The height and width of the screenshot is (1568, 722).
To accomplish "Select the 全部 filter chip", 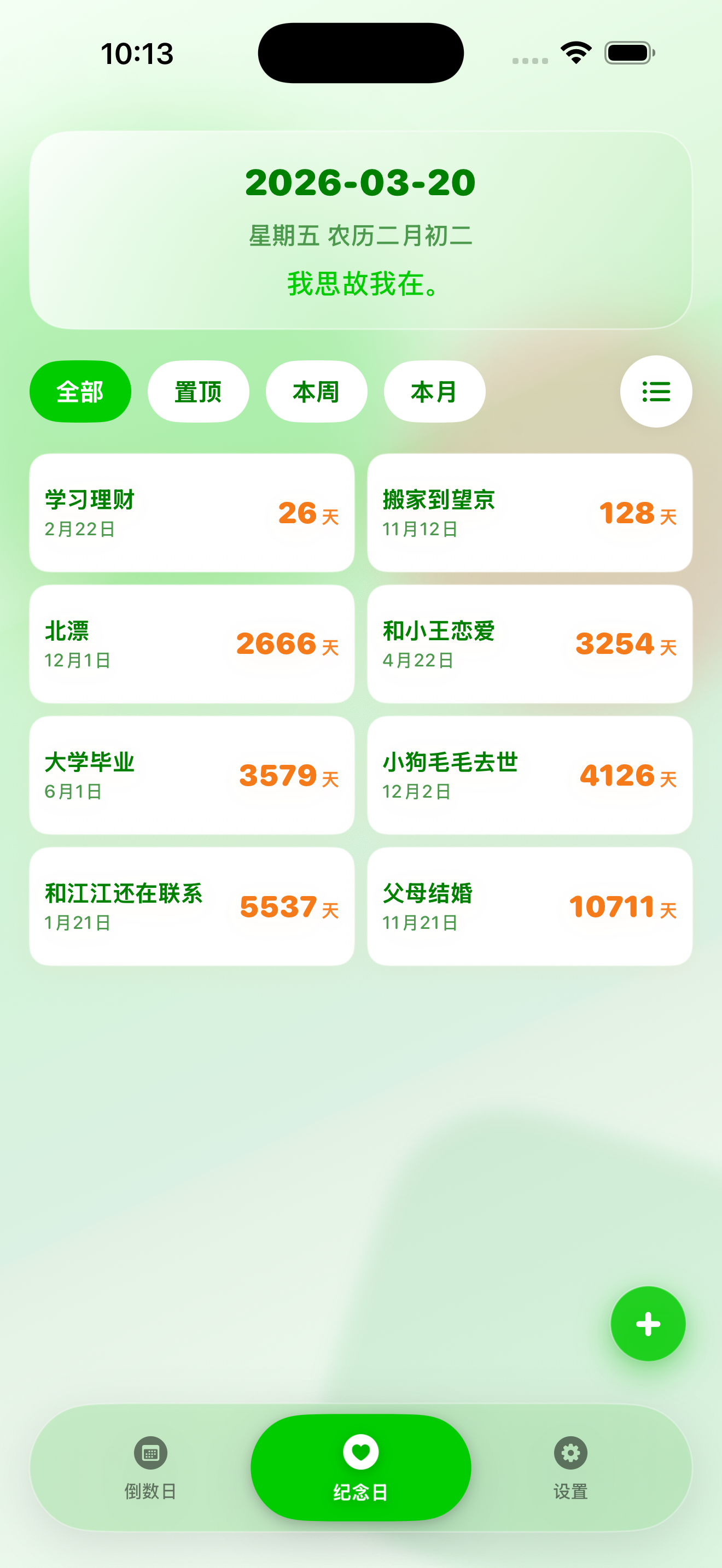I will [x=80, y=391].
